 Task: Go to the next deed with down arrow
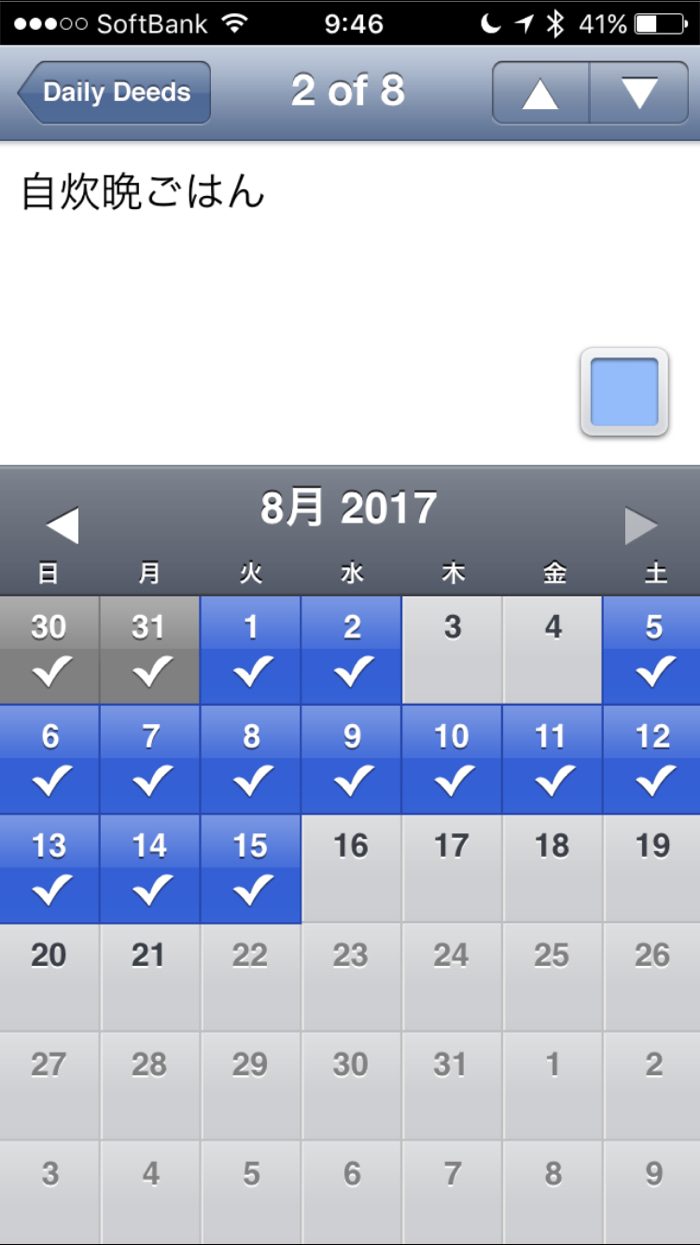(639, 92)
